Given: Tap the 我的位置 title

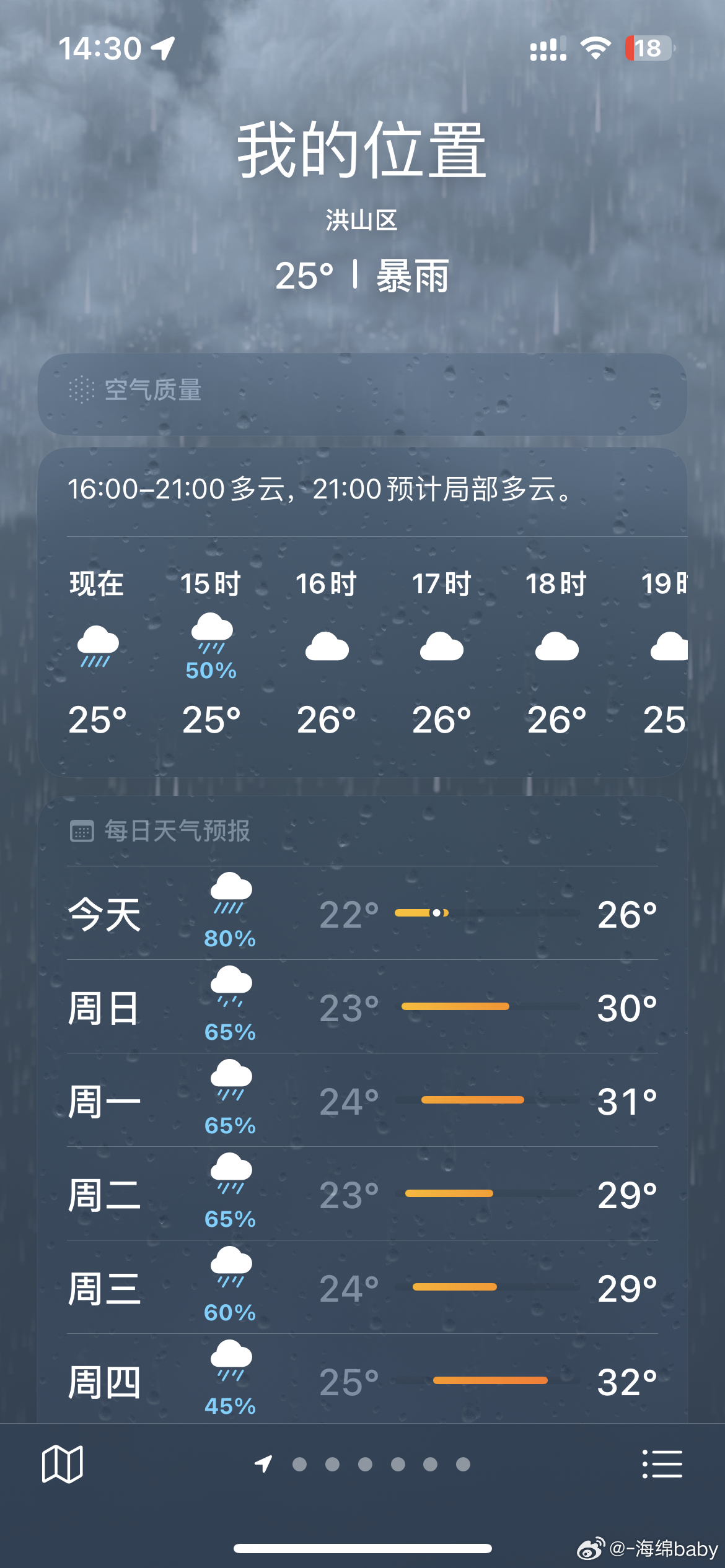Looking at the screenshot, I should tap(362, 152).
